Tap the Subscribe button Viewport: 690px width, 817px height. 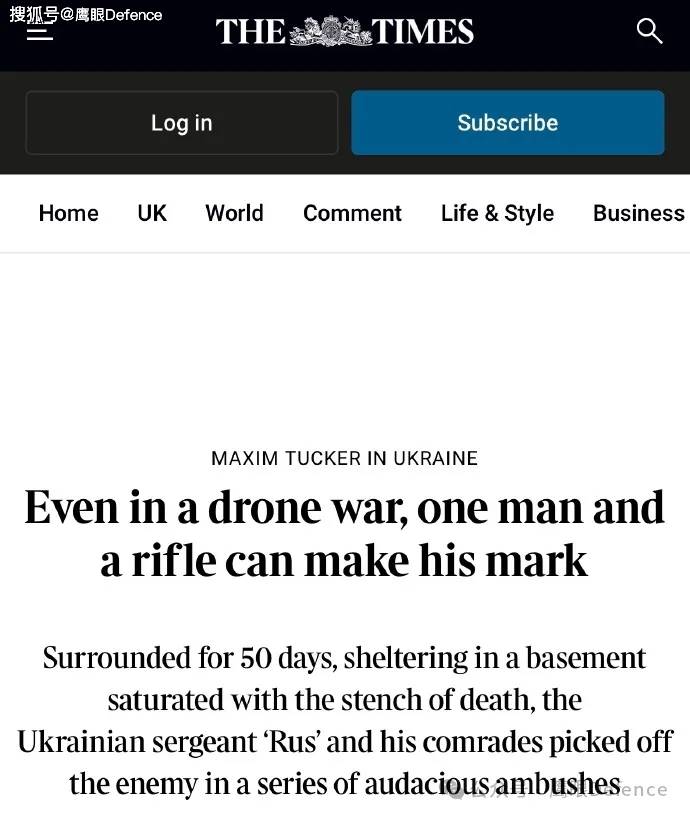(x=507, y=123)
